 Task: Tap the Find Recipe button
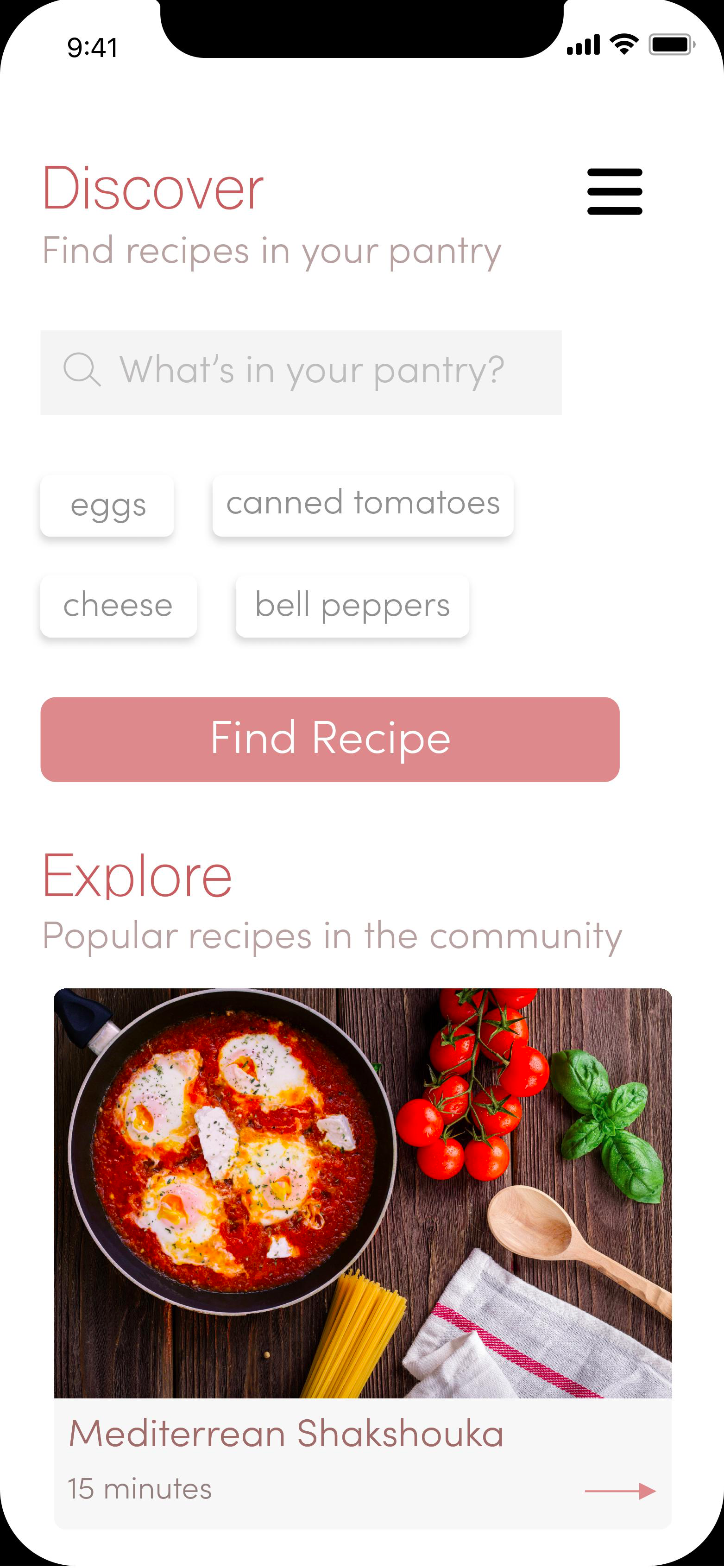[x=330, y=739]
